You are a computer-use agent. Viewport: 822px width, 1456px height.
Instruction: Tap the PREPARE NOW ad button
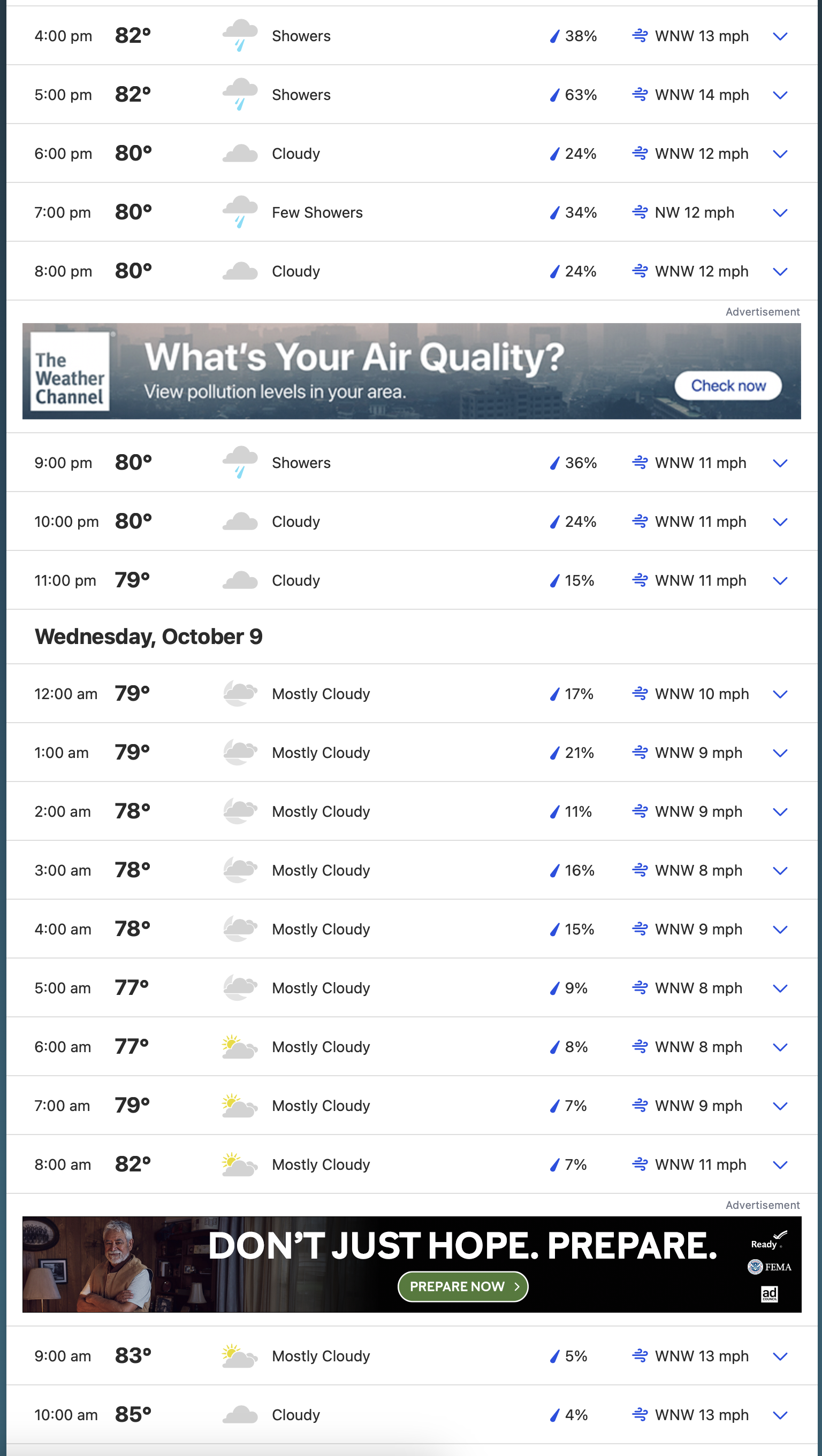coord(463,1286)
